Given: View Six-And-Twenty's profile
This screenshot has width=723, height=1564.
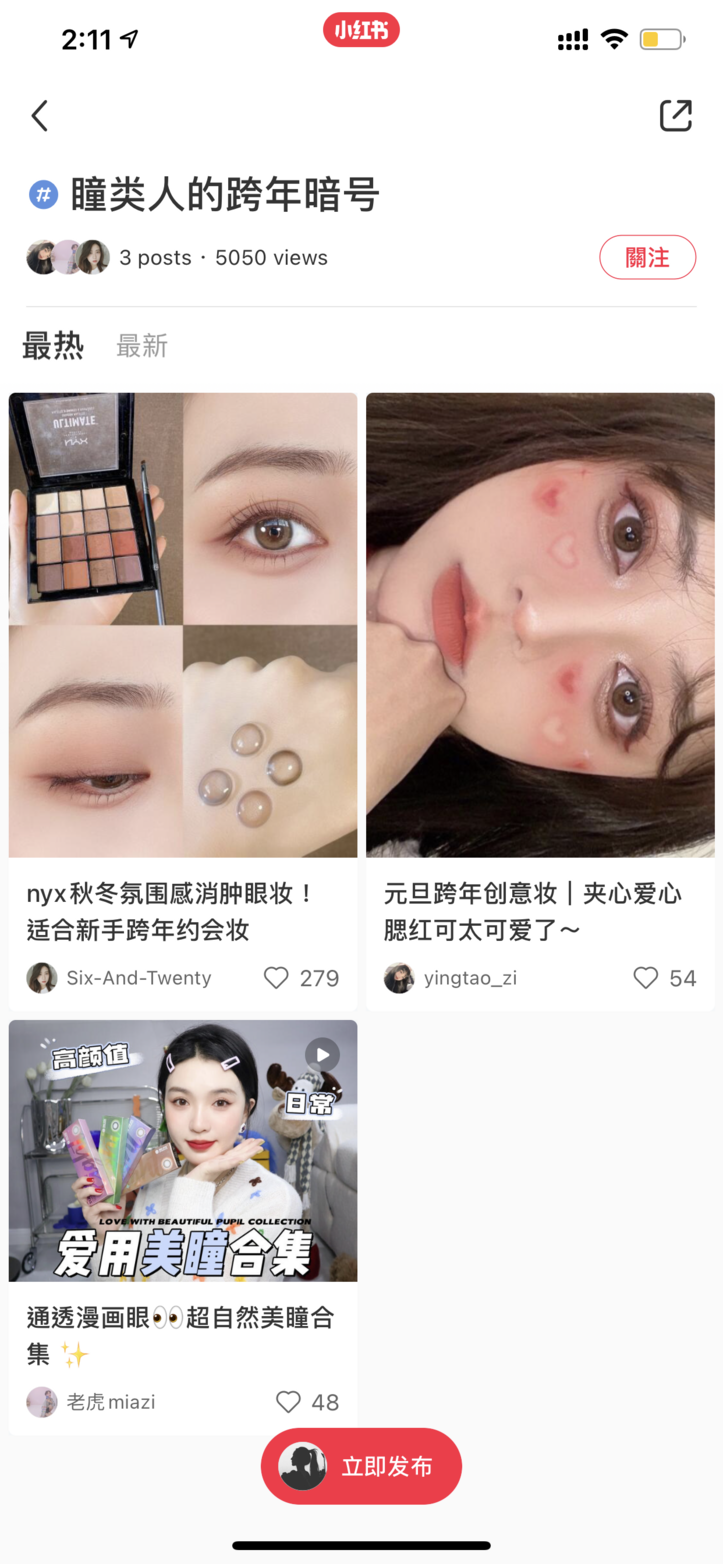Looking at the screenshot, I should [x=120, y=978].
